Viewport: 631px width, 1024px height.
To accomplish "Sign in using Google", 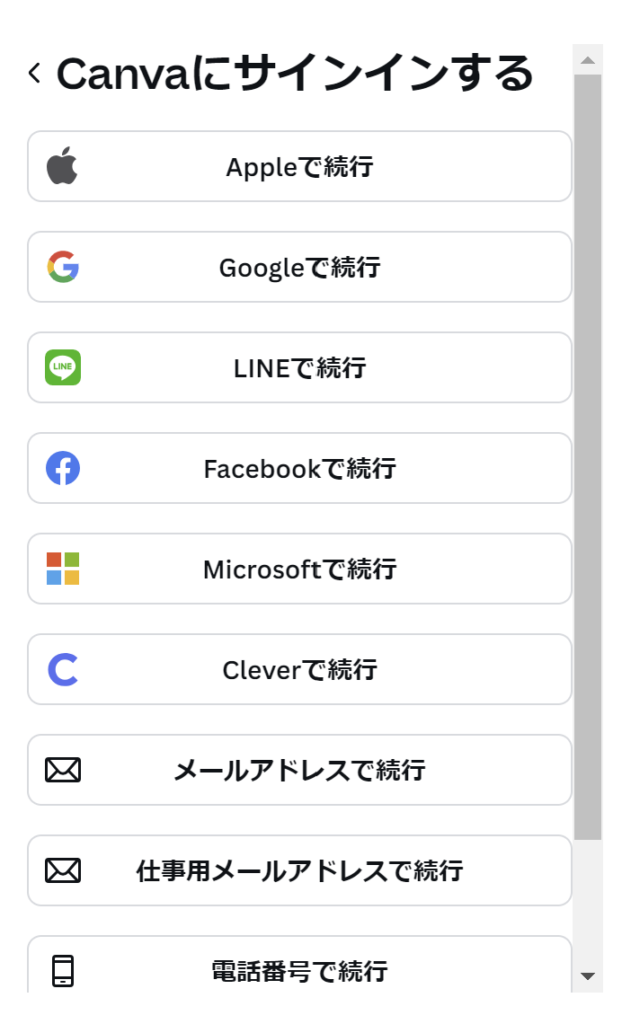I will coord(299,267).
